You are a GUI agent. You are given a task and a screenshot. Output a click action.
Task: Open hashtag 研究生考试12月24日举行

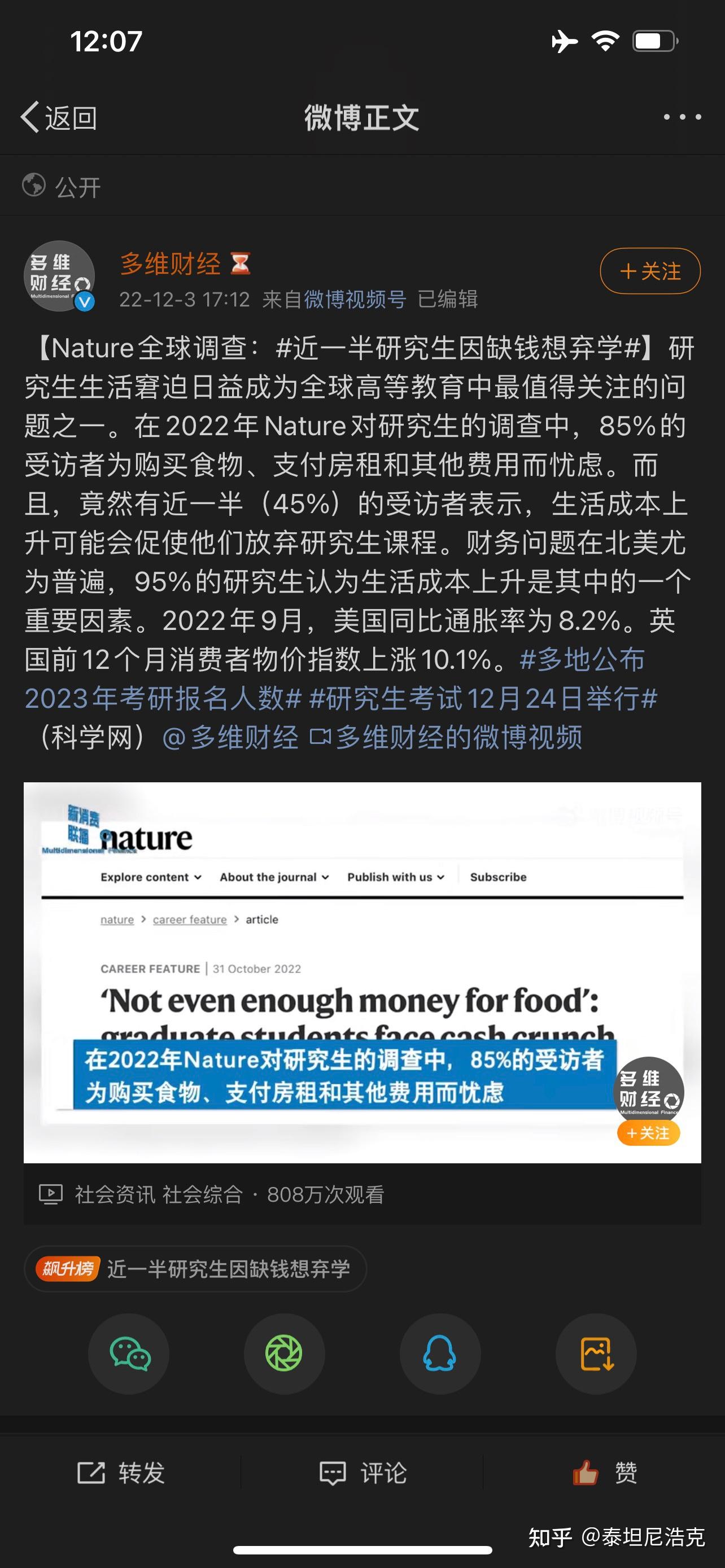[483, 698]
